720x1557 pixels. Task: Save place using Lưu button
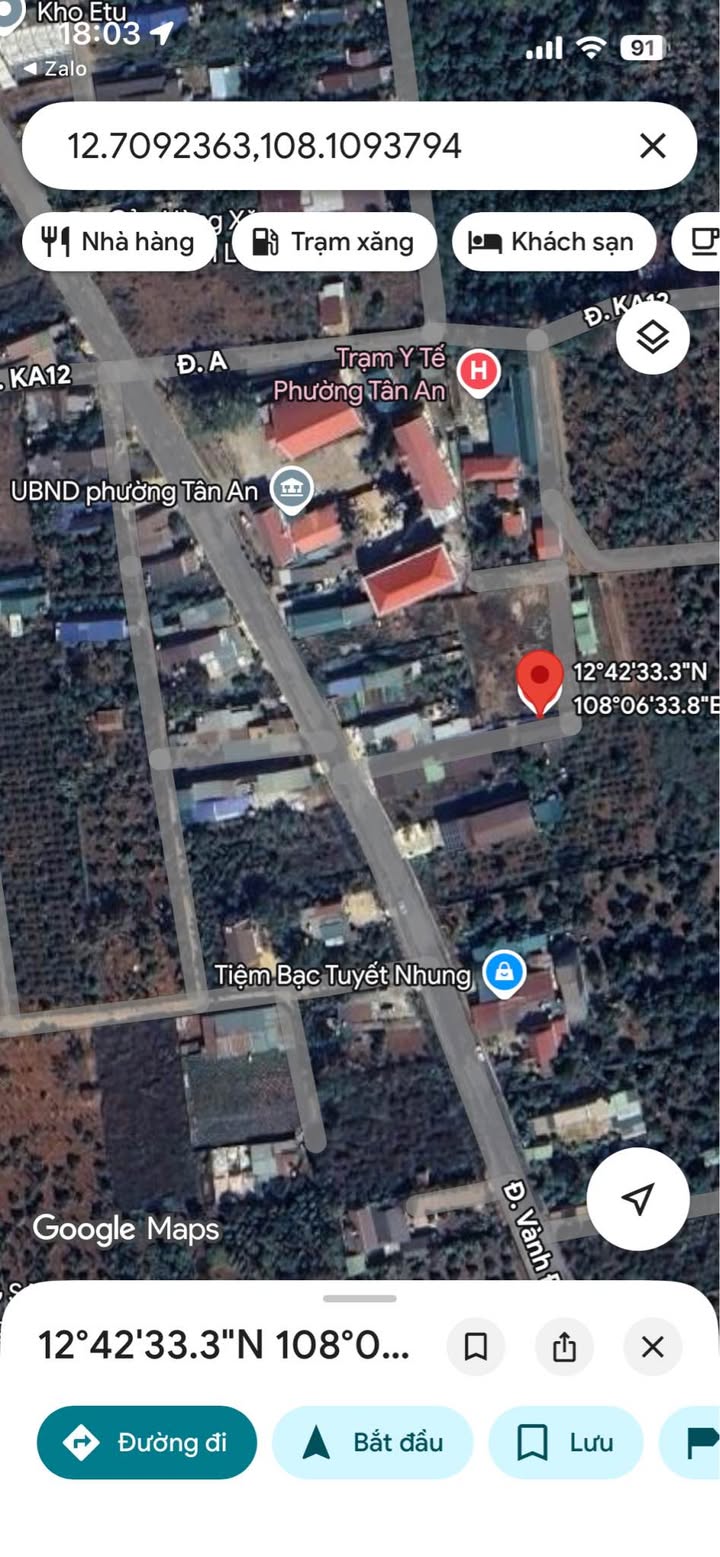[x=565, y=1442]
